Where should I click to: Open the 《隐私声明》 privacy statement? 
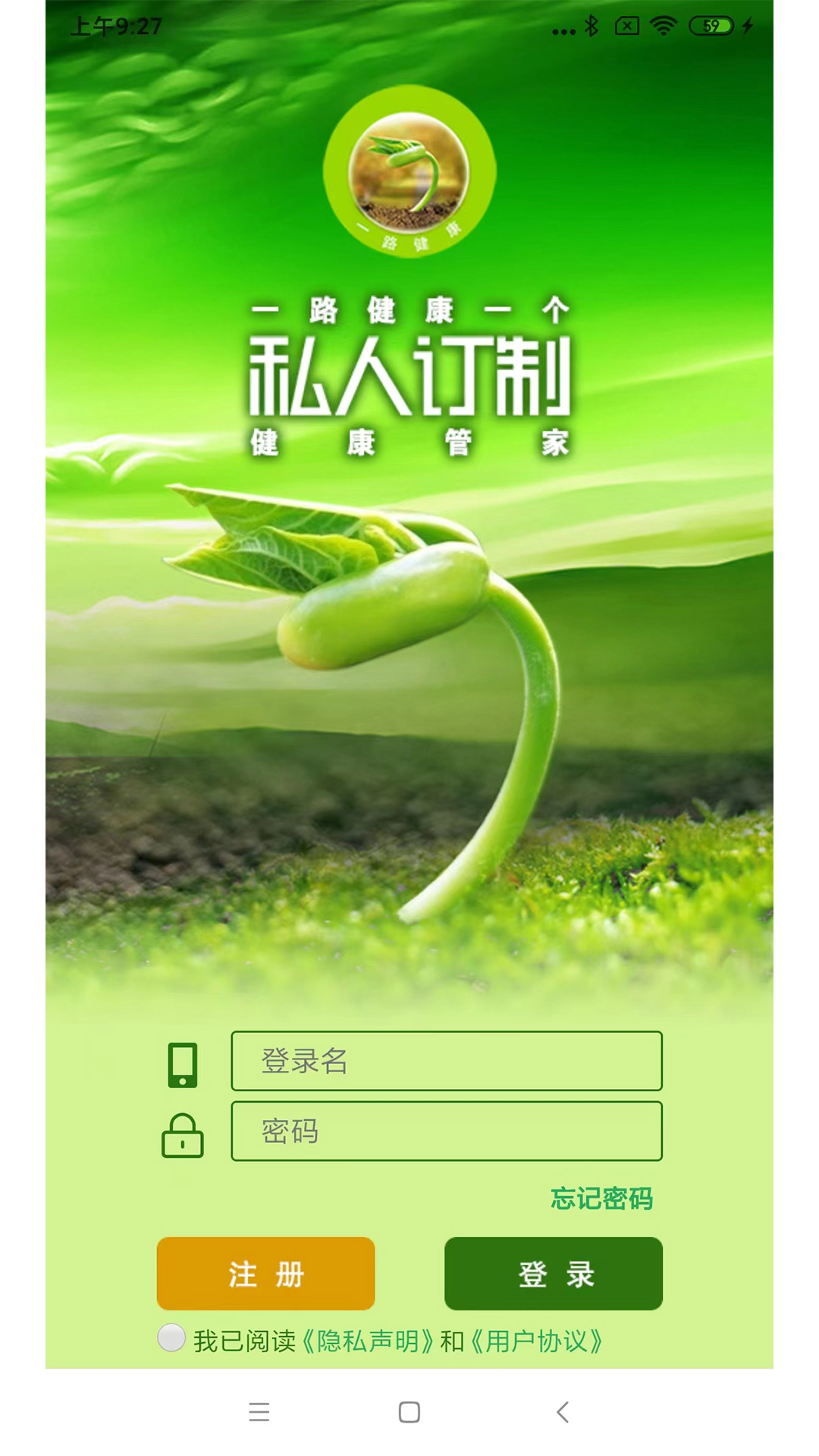coord(369,1341)
